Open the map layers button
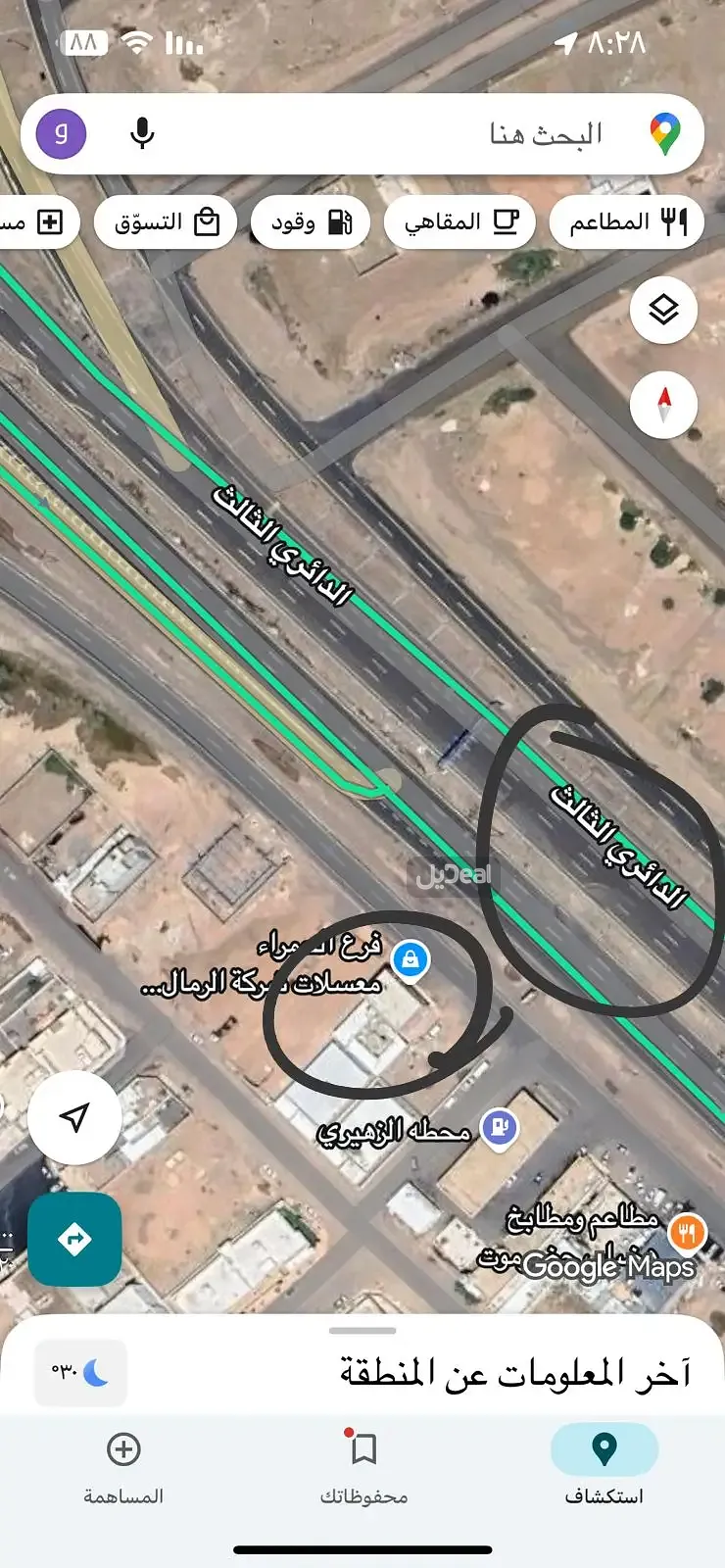Screen dimensions: 725x1568 663,311
